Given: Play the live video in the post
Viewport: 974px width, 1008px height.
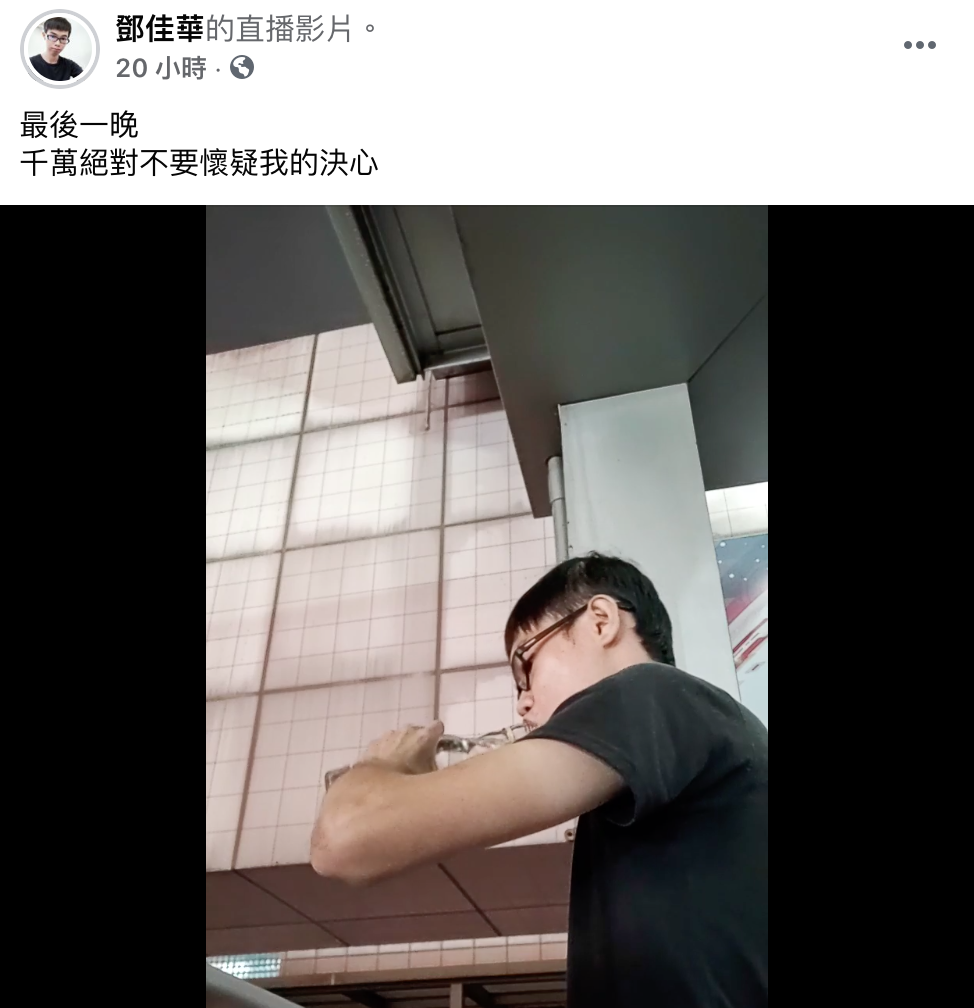Looking at the screenshot, I should point(487,606).
